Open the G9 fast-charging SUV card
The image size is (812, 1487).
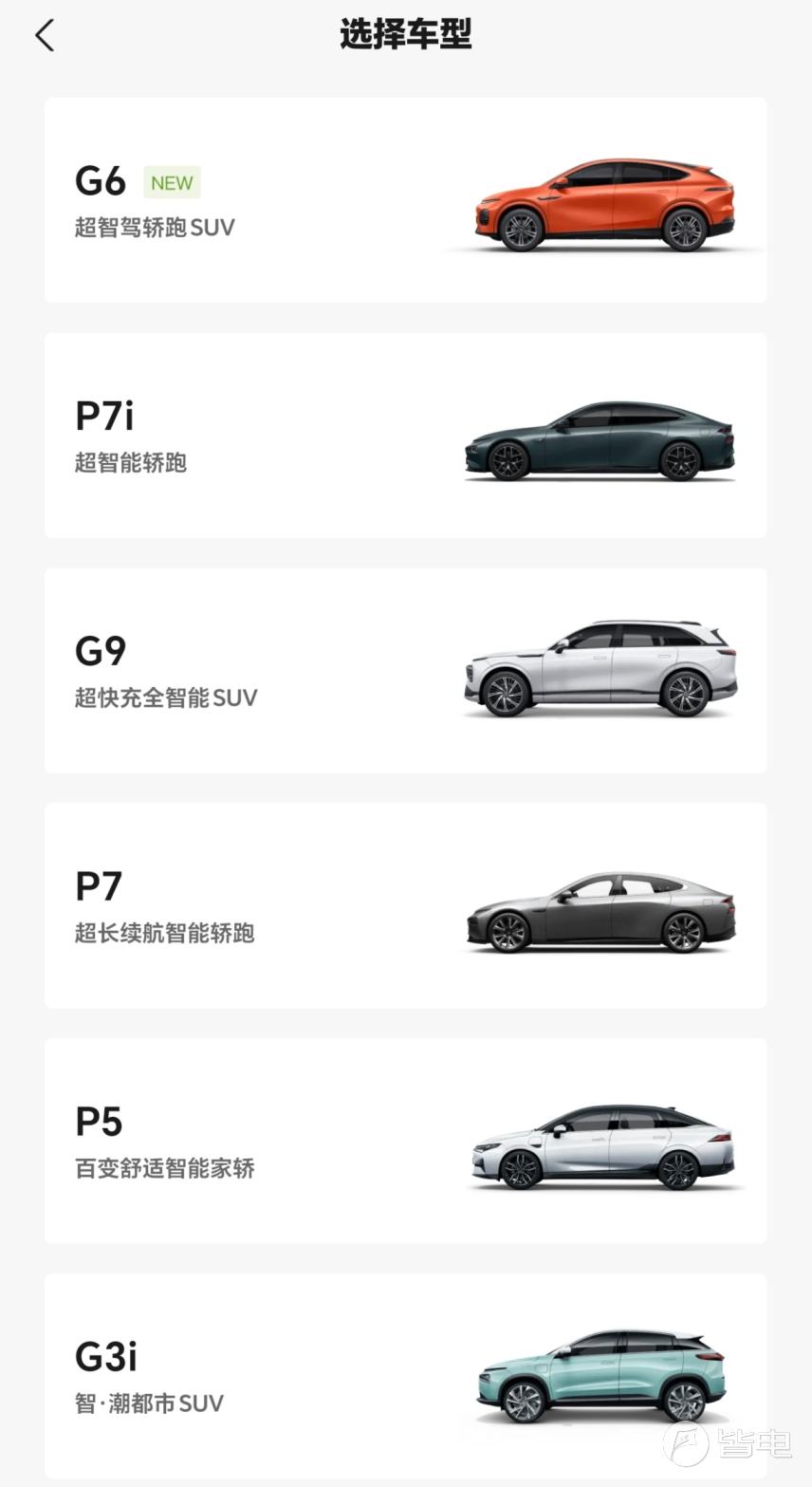pyautogui.click(x=405, y=671)
